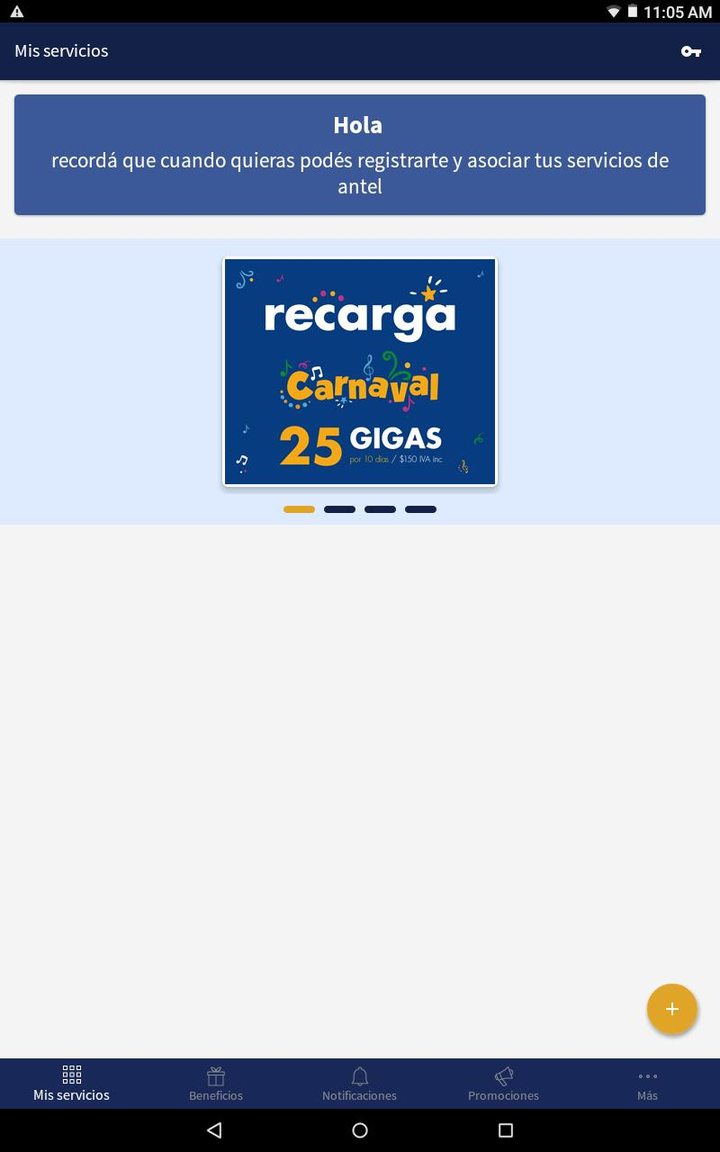Tap the yellow plus floating button
This screenshot has height=1152, width=720.
672,1009
